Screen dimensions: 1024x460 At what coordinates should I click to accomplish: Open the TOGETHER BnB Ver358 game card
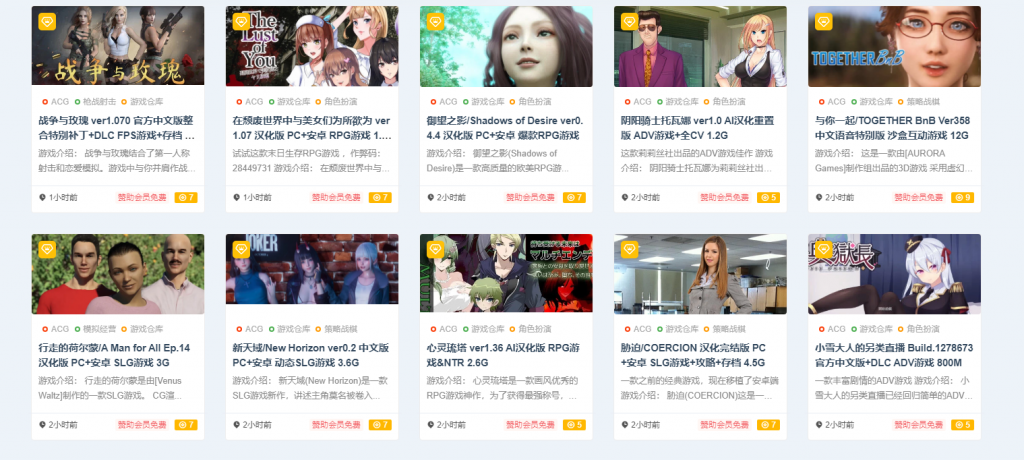click(x=893, y=127)
